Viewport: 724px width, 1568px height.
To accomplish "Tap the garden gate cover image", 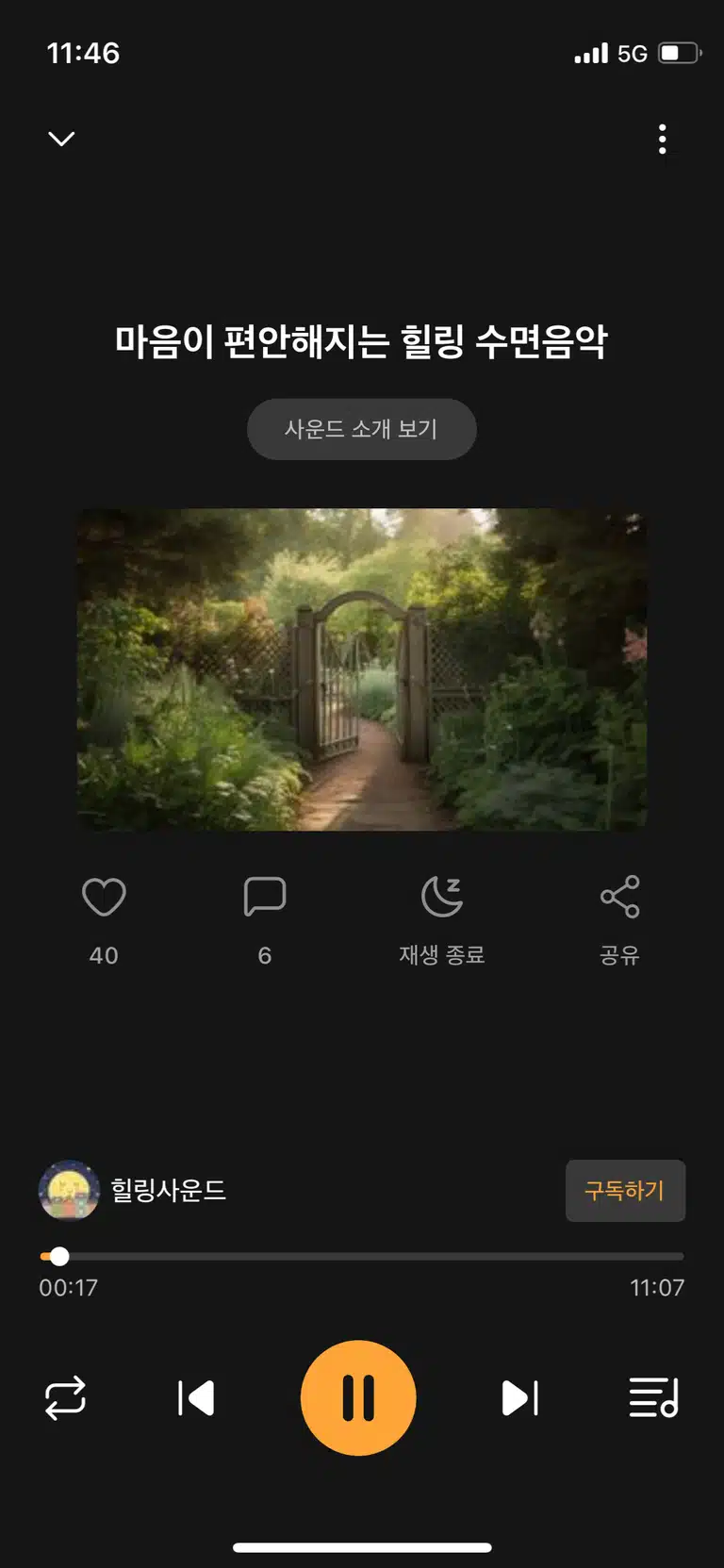I will coord(362,669).
